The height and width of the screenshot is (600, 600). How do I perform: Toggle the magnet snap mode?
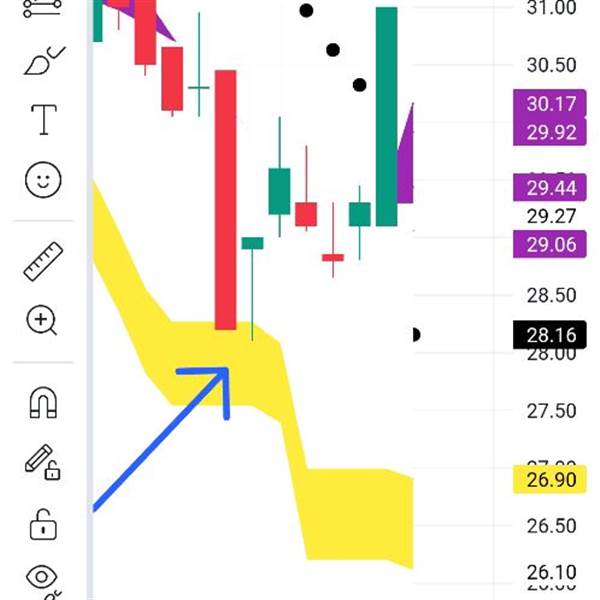click(43, 402)
